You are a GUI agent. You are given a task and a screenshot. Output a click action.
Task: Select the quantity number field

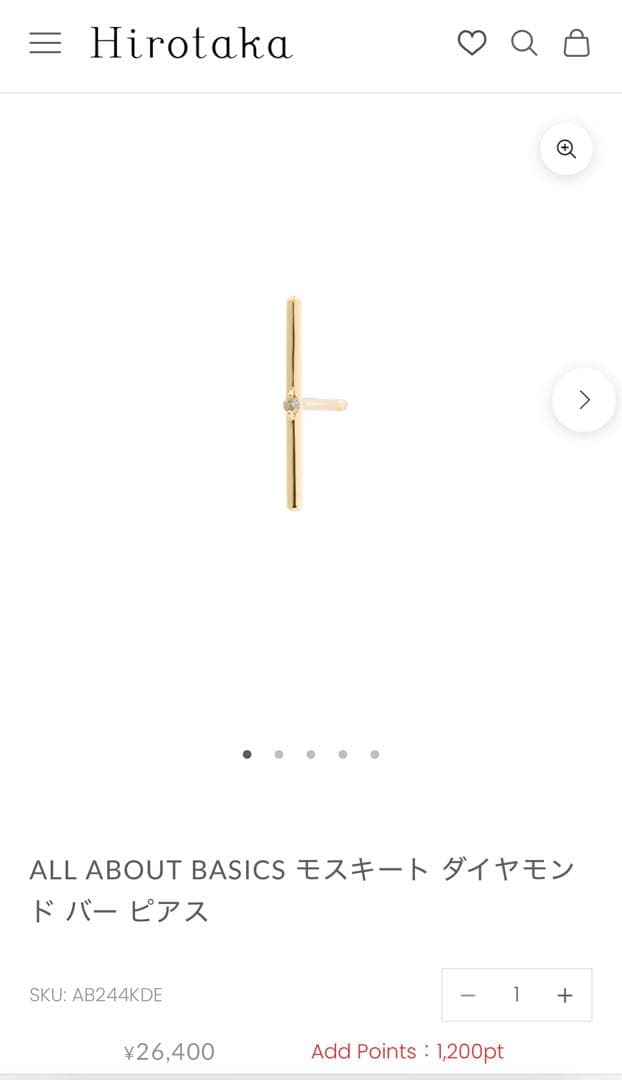click(516, 995)
